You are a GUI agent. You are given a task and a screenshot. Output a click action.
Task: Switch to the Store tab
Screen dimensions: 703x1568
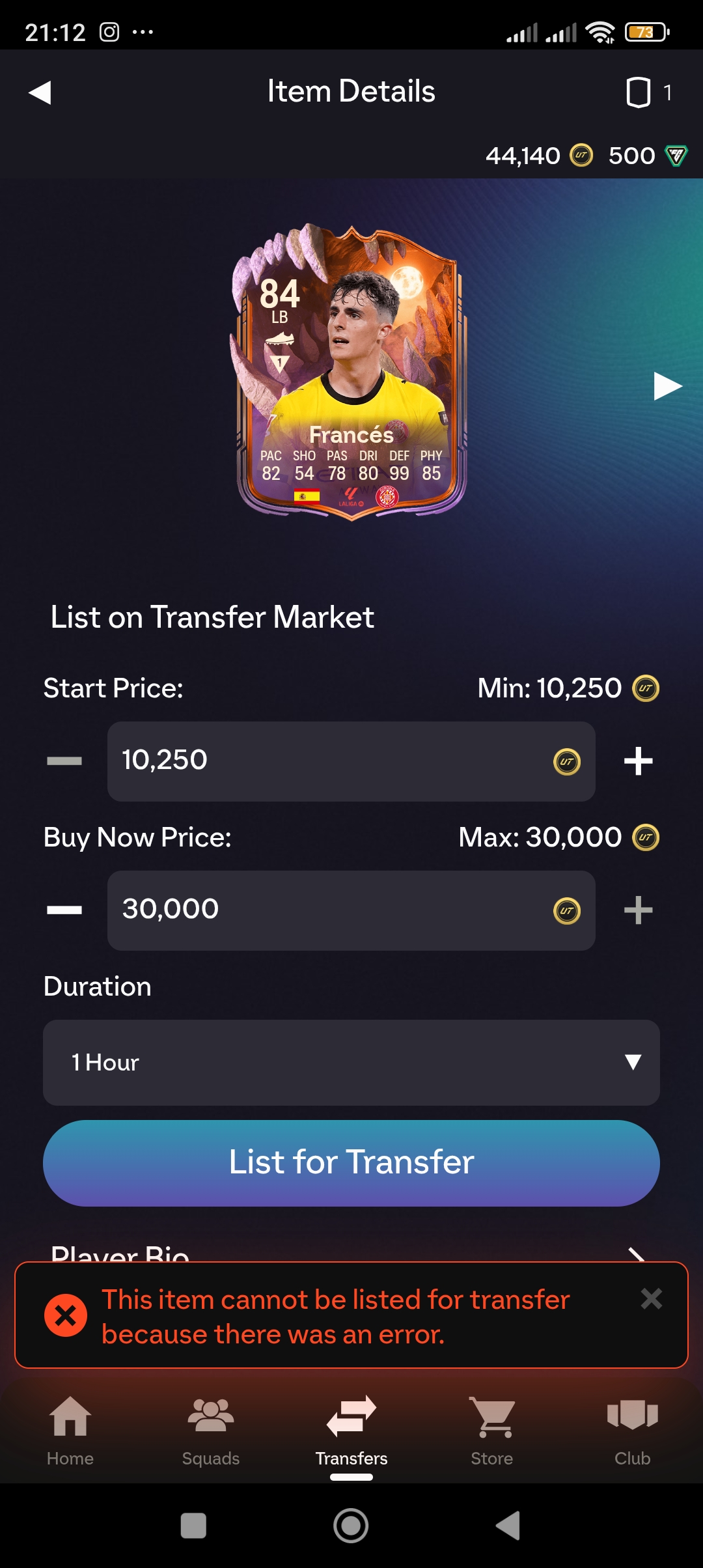[492, 1430]
